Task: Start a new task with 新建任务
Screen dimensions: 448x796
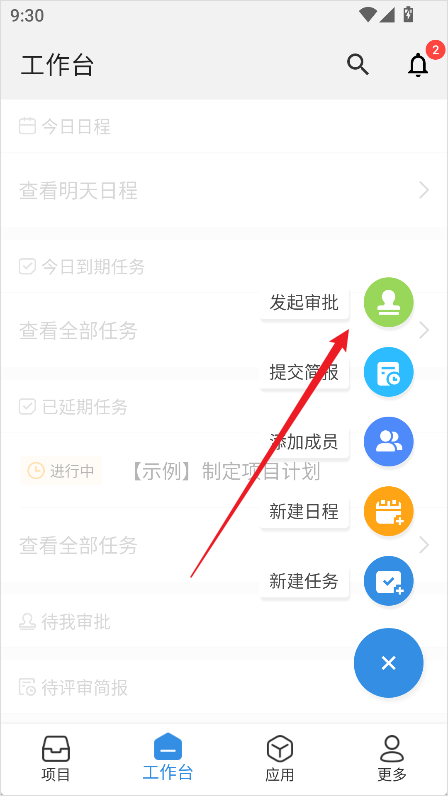Action: [x=389, y=581]
